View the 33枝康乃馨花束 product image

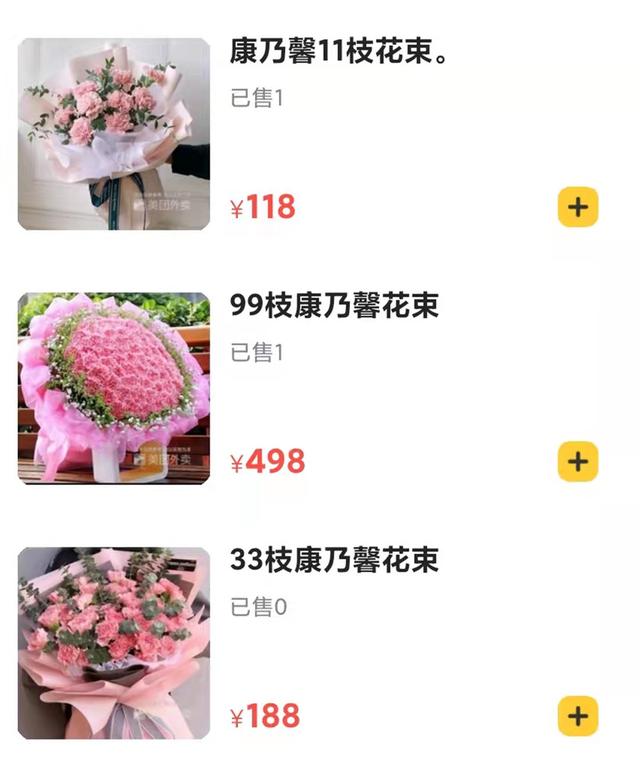click(x=114, y=642)
